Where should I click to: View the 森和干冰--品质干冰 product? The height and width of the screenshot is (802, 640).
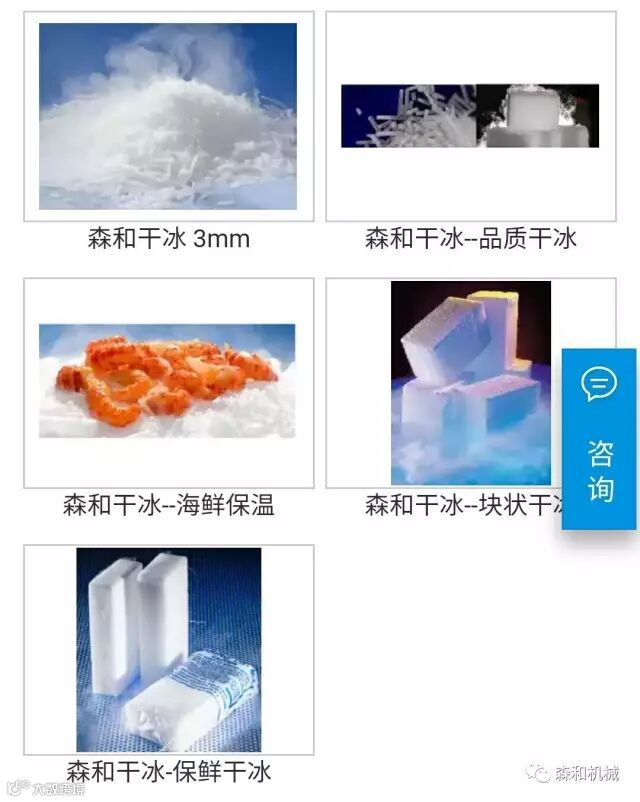click(470, 117)
